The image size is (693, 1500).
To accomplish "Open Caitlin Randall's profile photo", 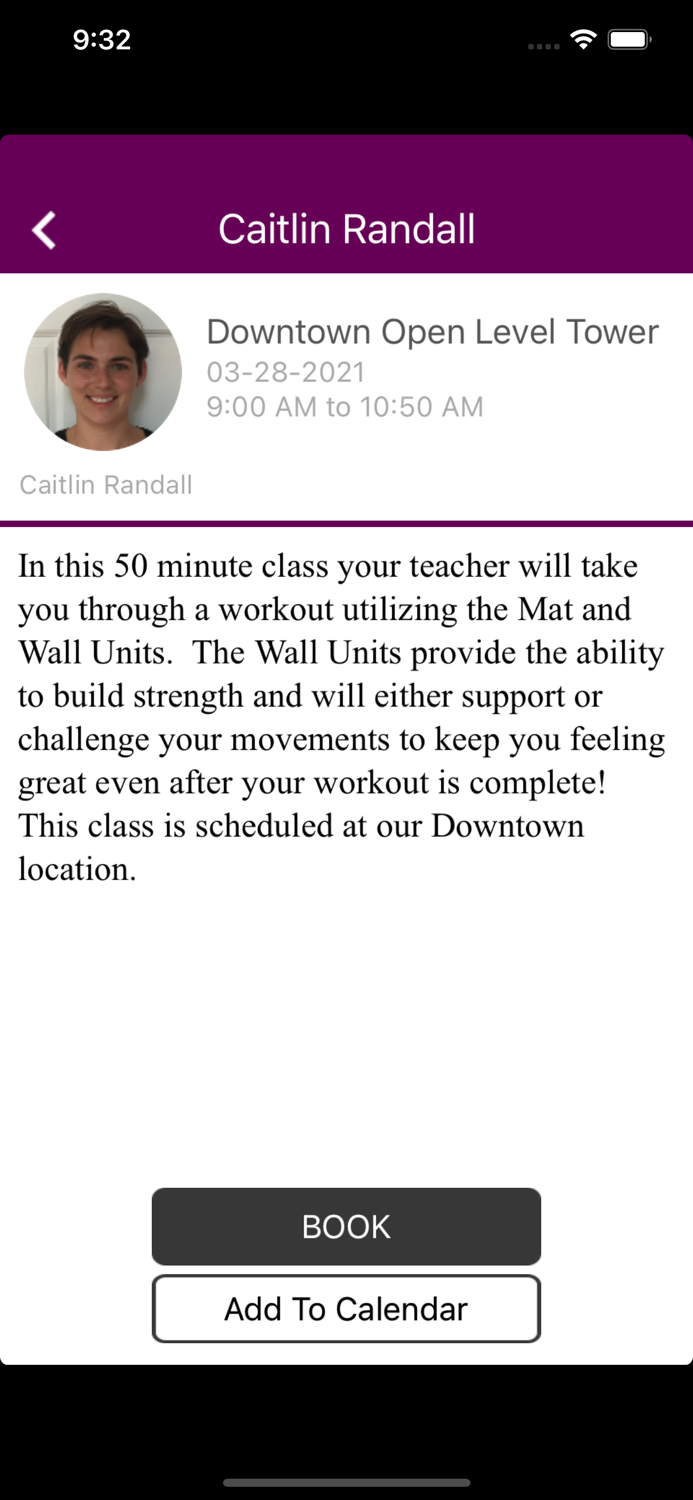I will tap(103, 372).
